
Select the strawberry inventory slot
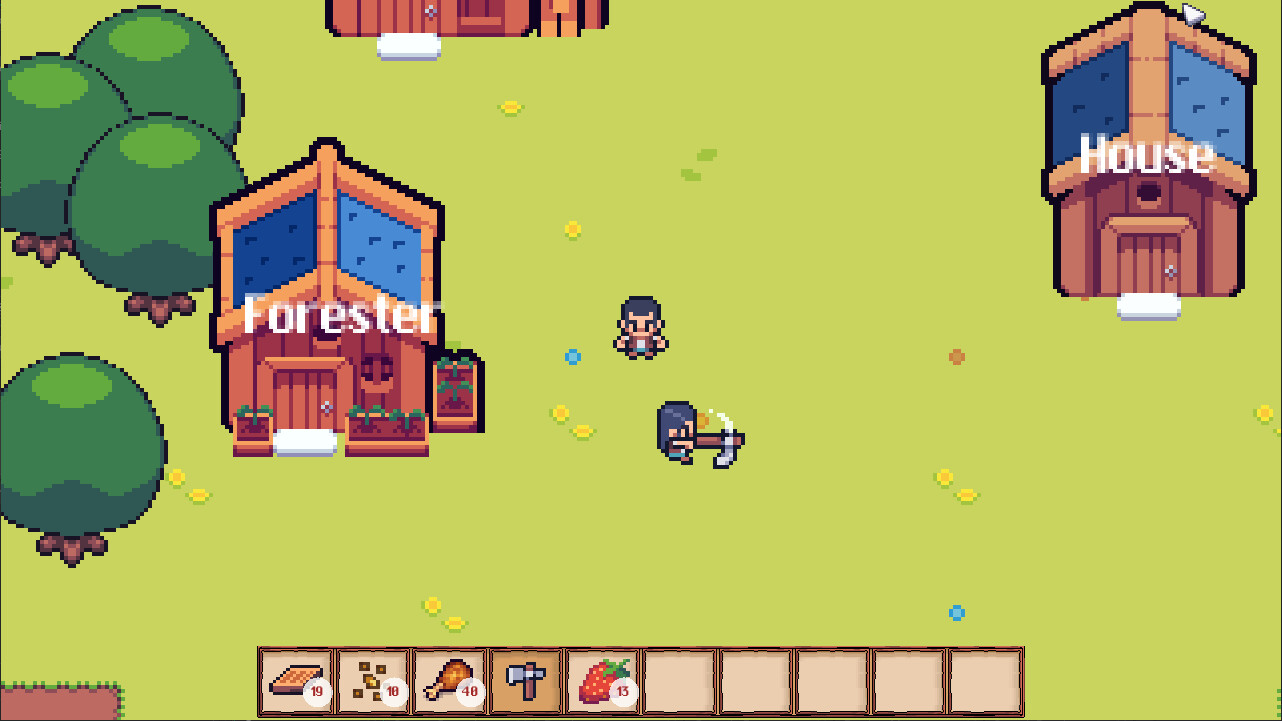[603, 682]
